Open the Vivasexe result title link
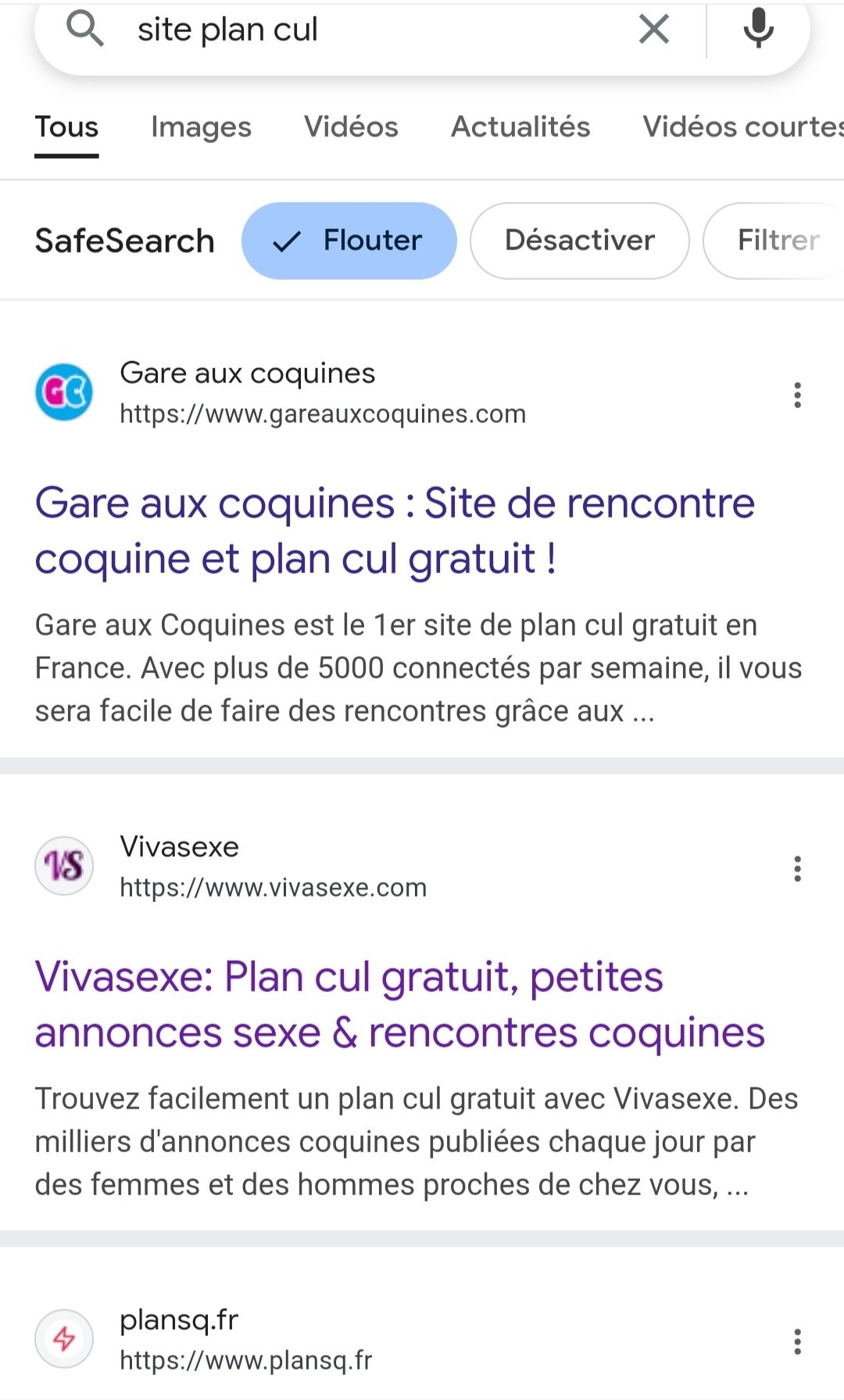844x1400 pixels. (x=399, y=1004)
